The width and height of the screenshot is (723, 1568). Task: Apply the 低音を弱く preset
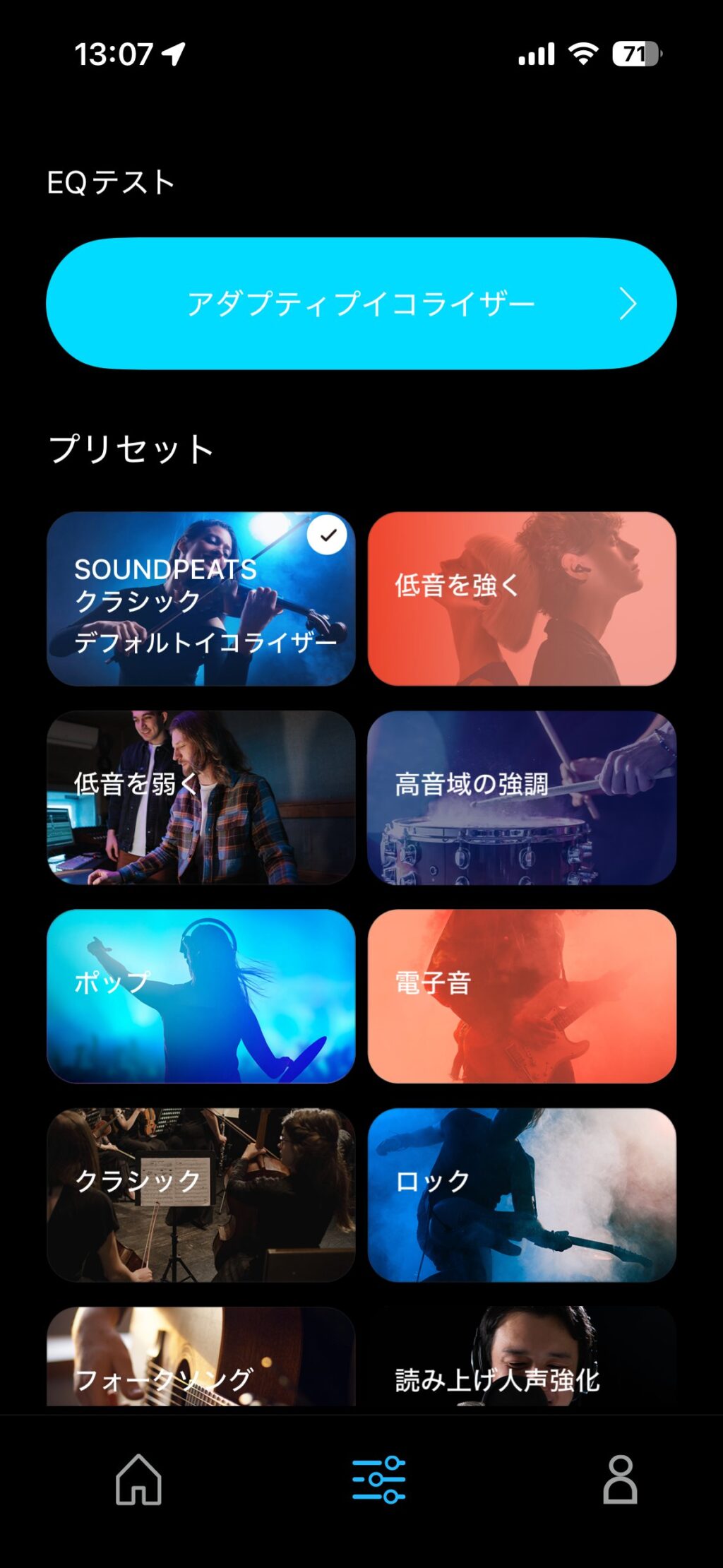[x=201, y=797]
